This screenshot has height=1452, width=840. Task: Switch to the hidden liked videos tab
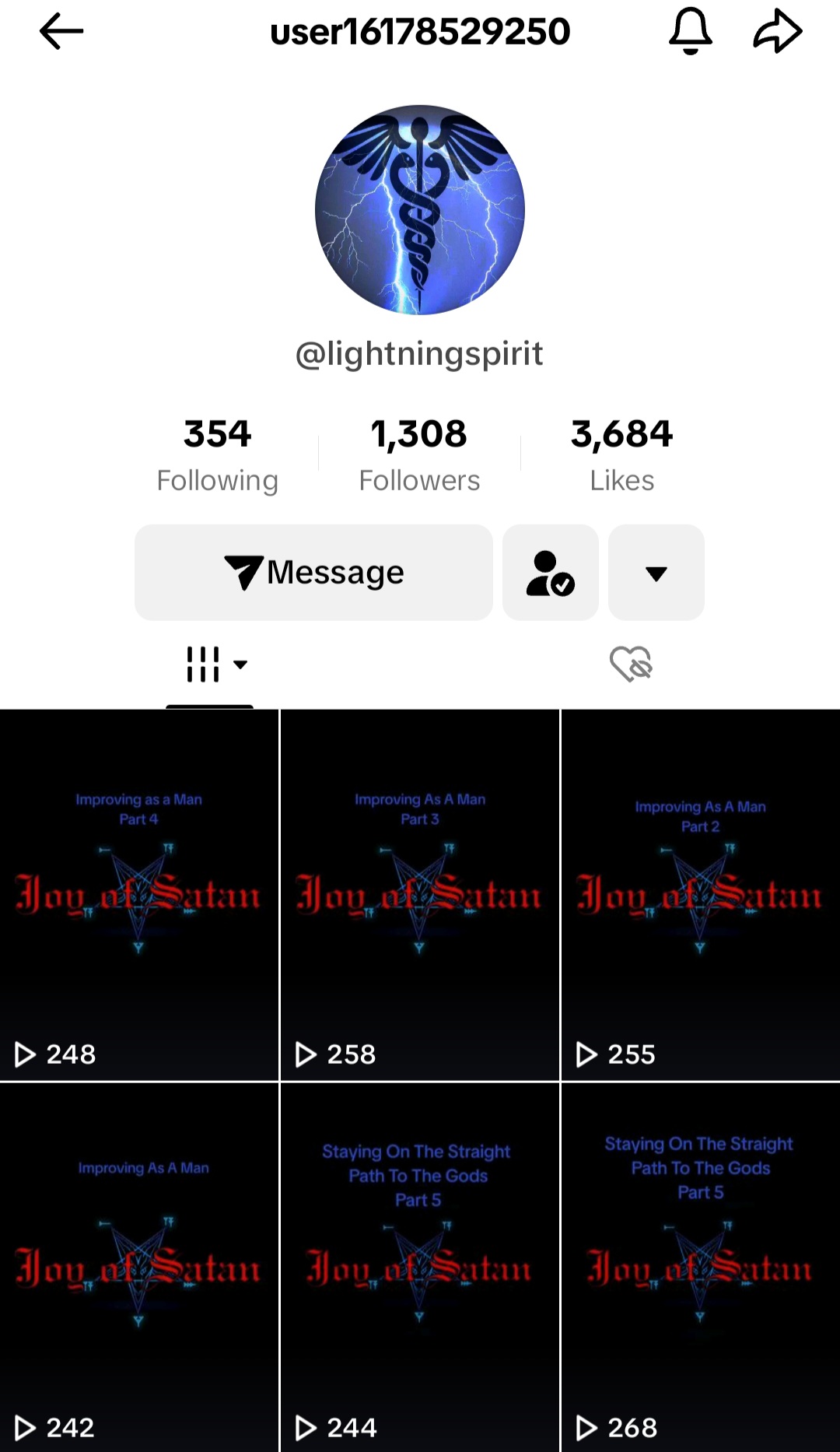click(630, 665)
